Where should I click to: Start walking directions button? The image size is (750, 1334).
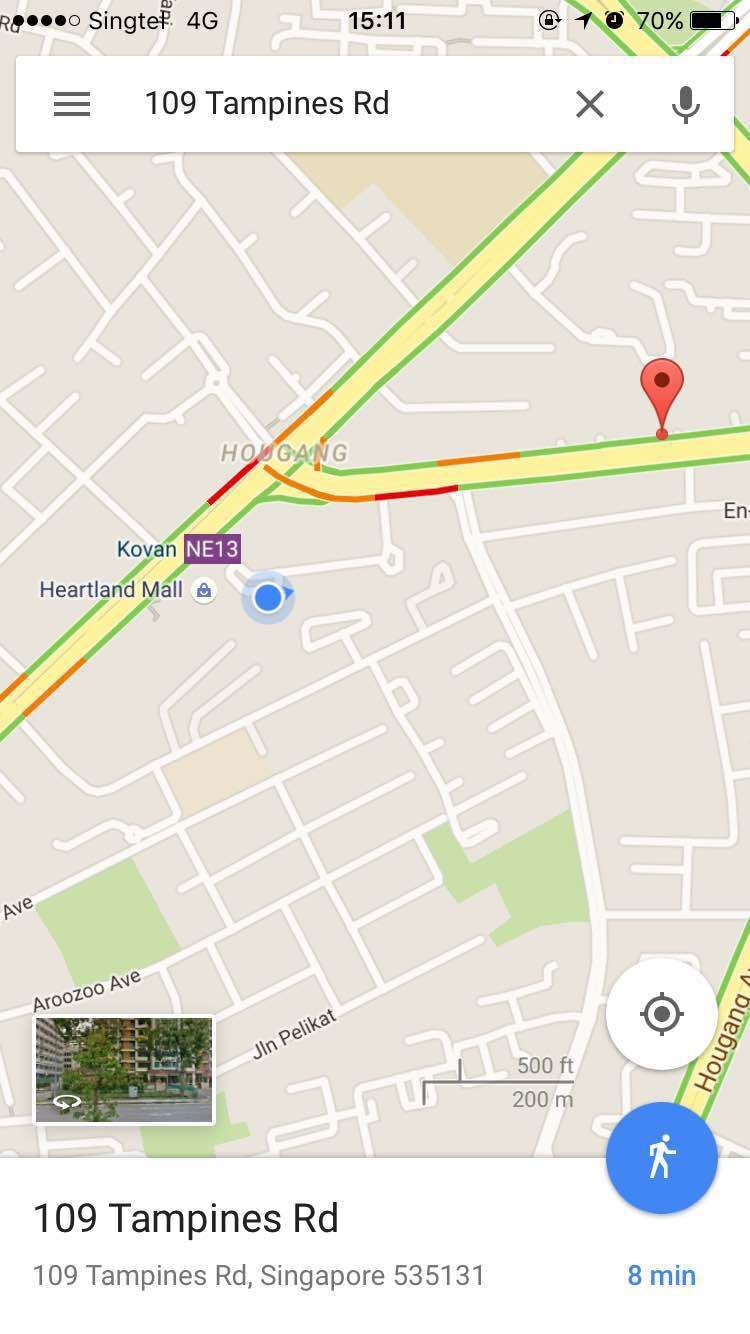click(x=661, y=1158)
